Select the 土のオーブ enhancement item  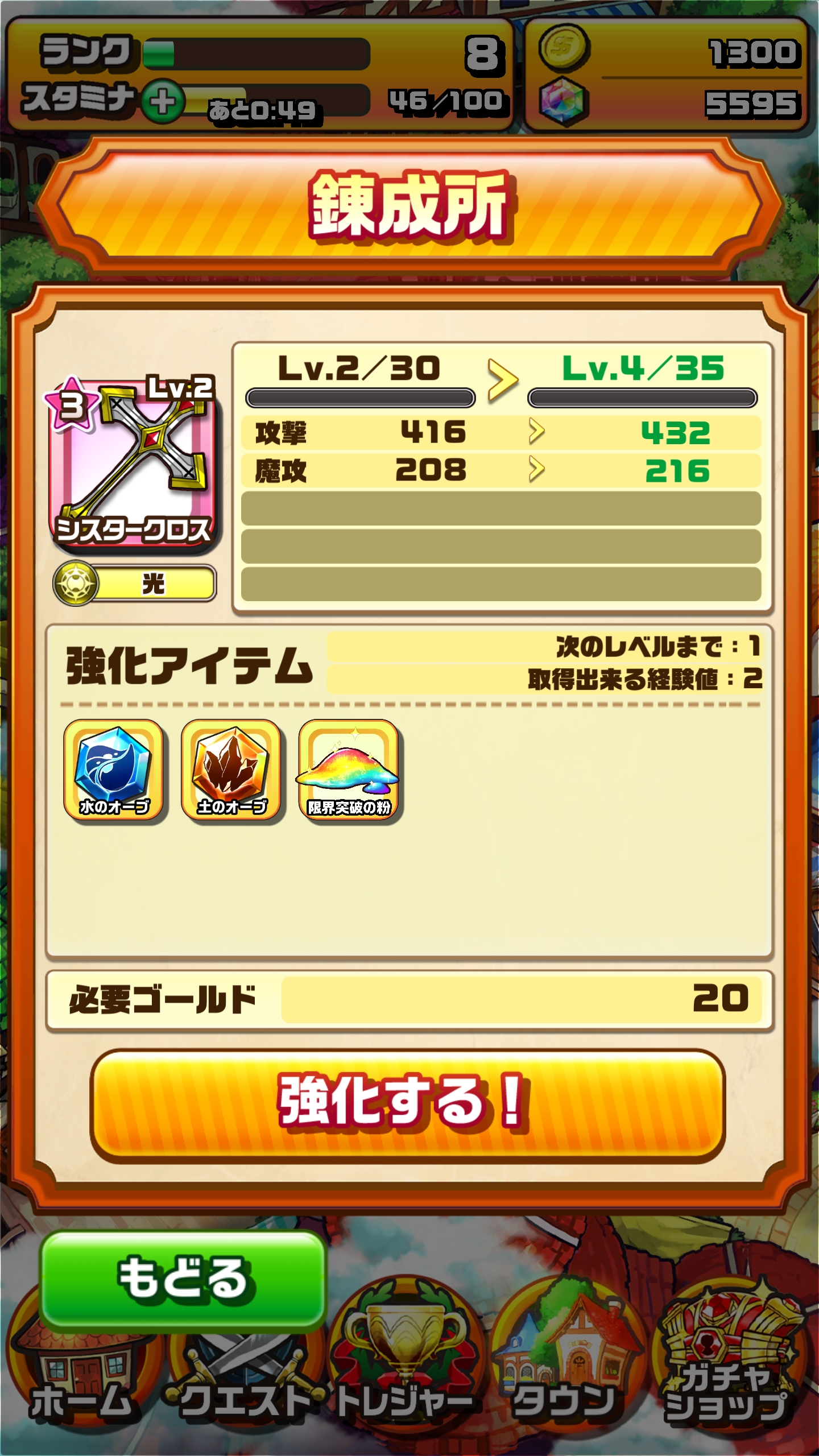click(231, 770)
